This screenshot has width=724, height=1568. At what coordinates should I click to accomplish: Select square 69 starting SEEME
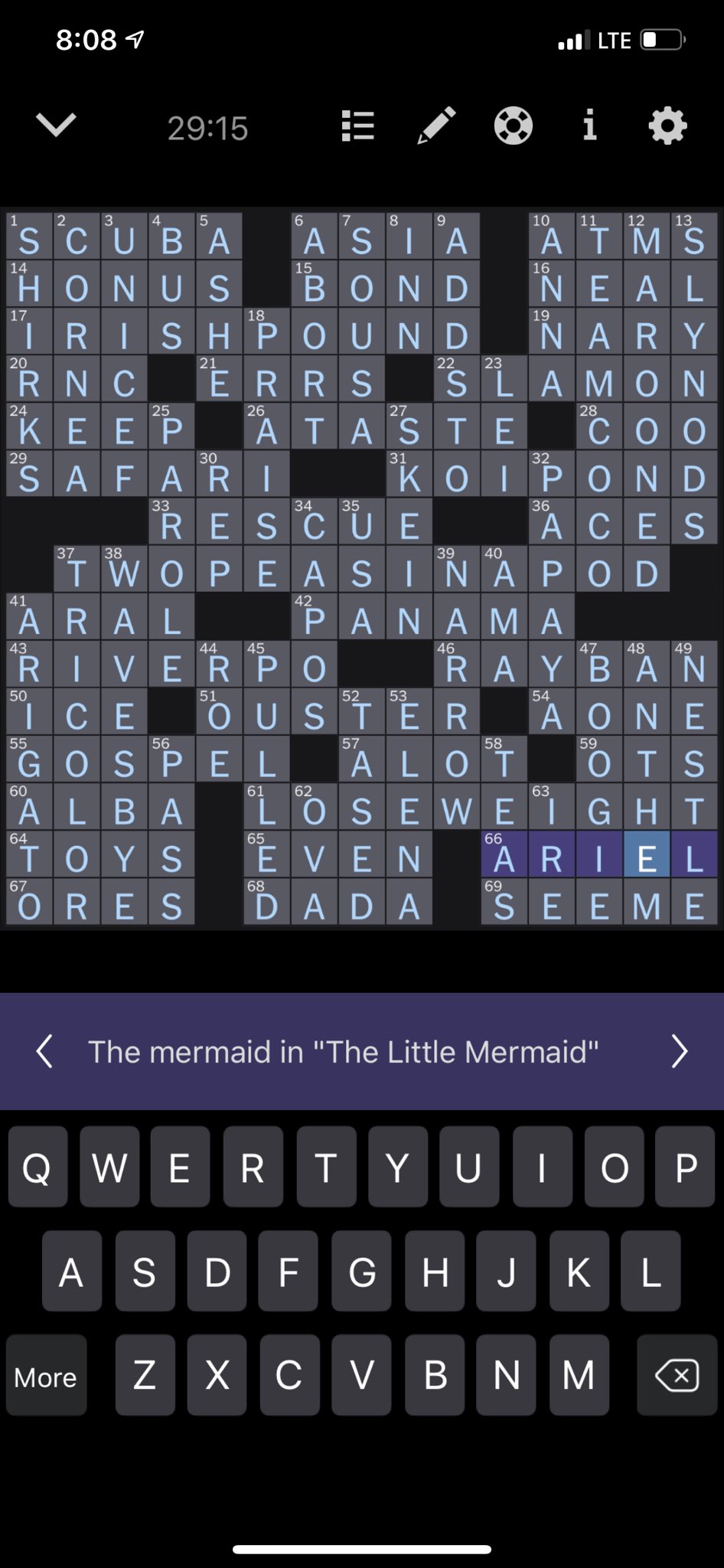504,904
